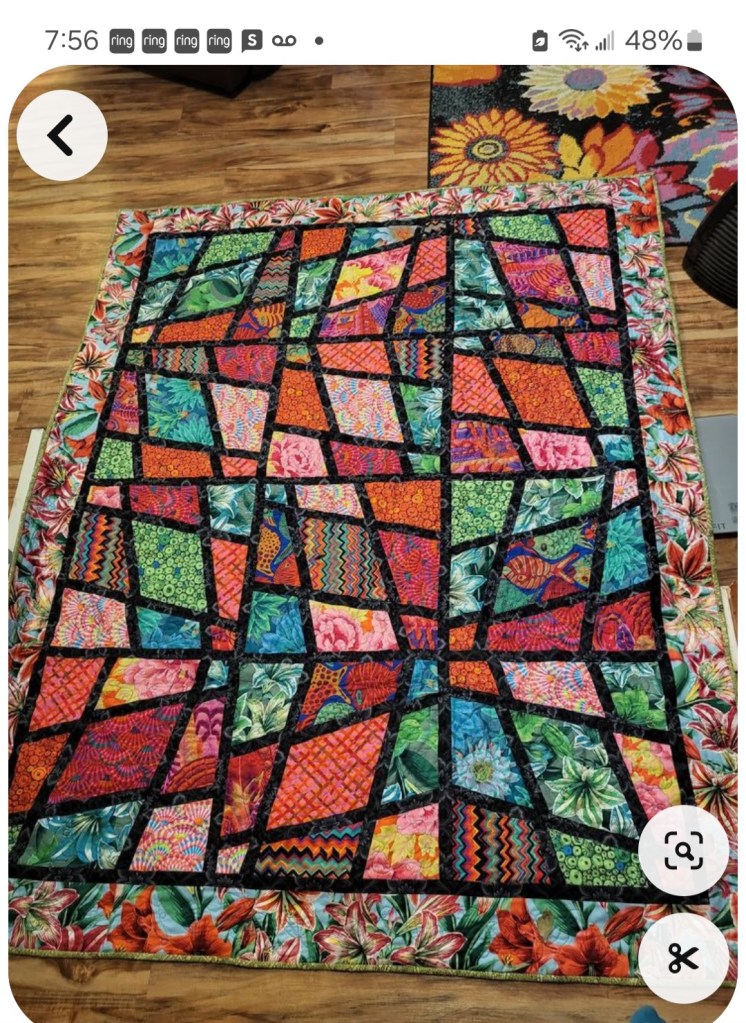Go back using the arrow button

click(x=61, y=136)
